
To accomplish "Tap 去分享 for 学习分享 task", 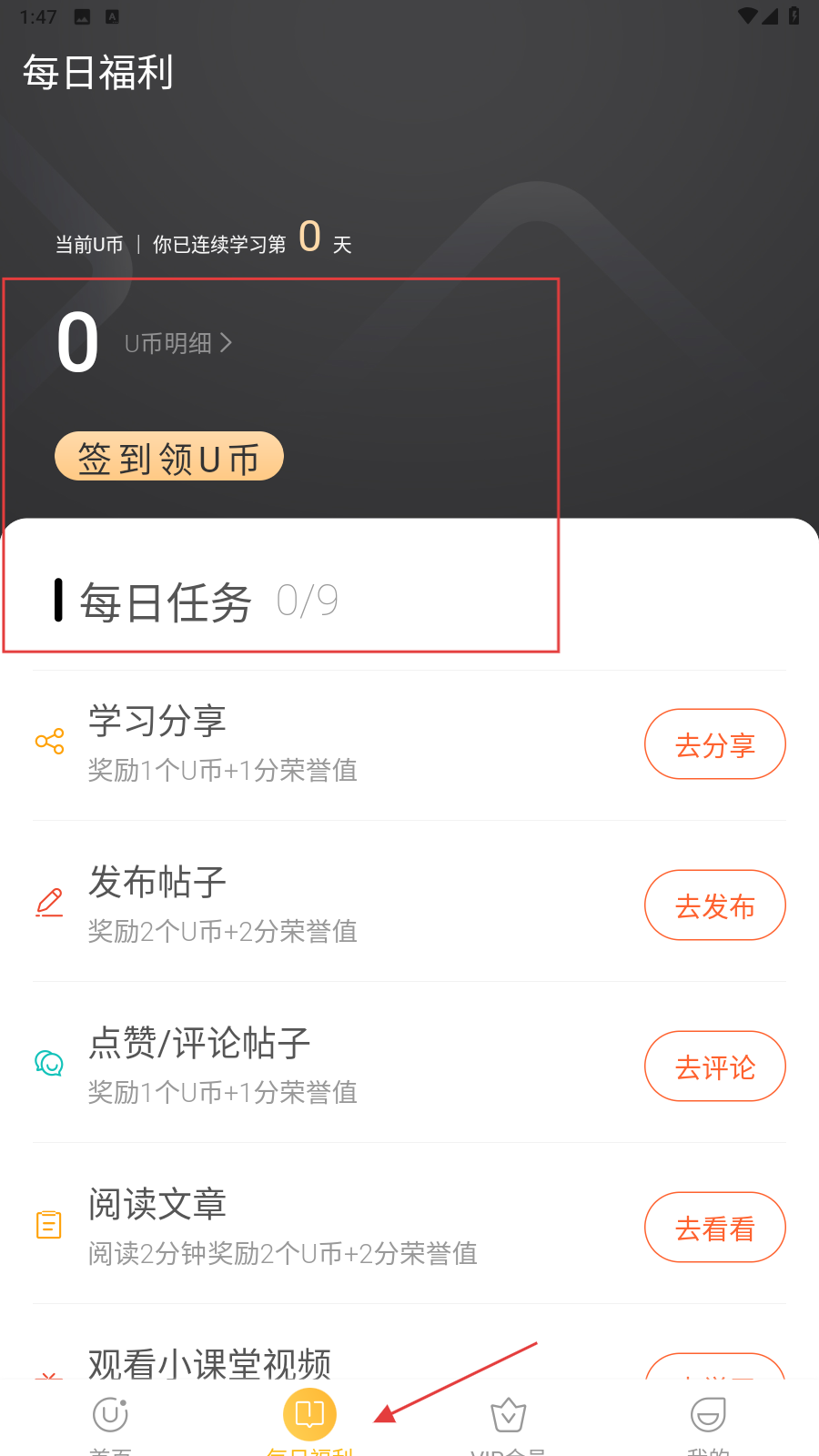I will pos(714,744).
